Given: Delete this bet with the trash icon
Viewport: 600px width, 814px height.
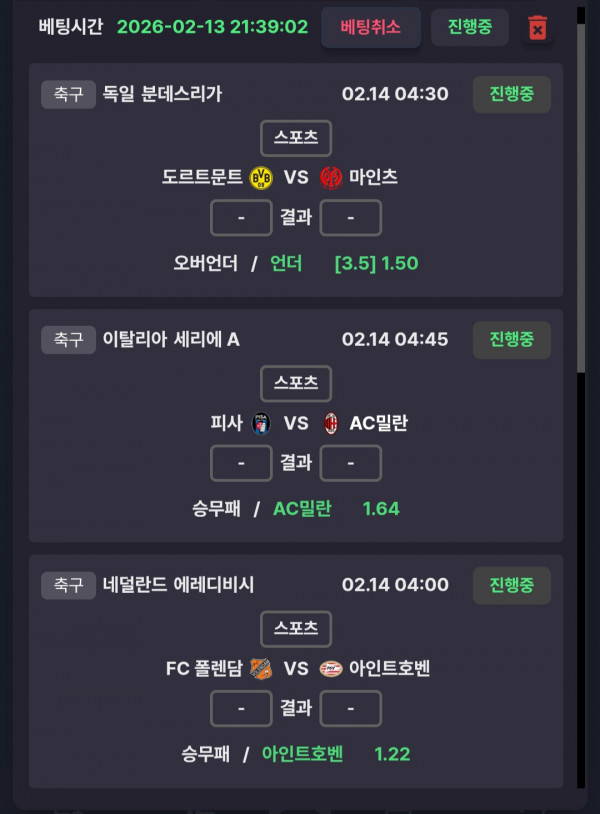Looking at the screenshot, I should pos(537,28).
